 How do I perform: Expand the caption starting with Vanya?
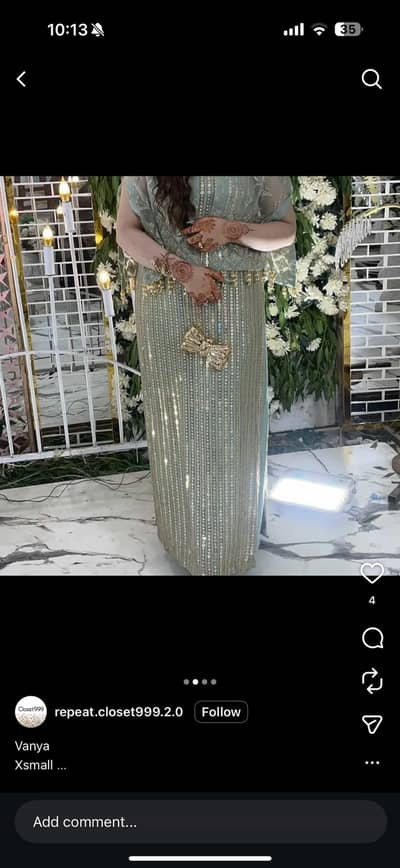point(40,756)
